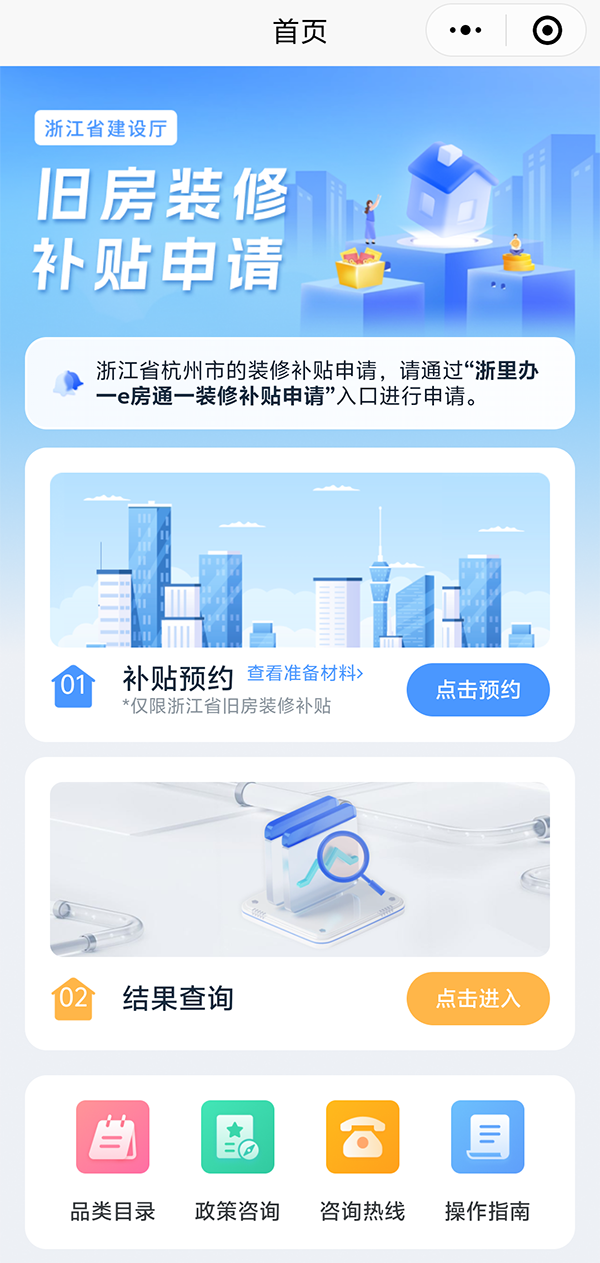600x1263 pixels.
Task: Tap 点击进入 for result query
Action: coord(478,998)
